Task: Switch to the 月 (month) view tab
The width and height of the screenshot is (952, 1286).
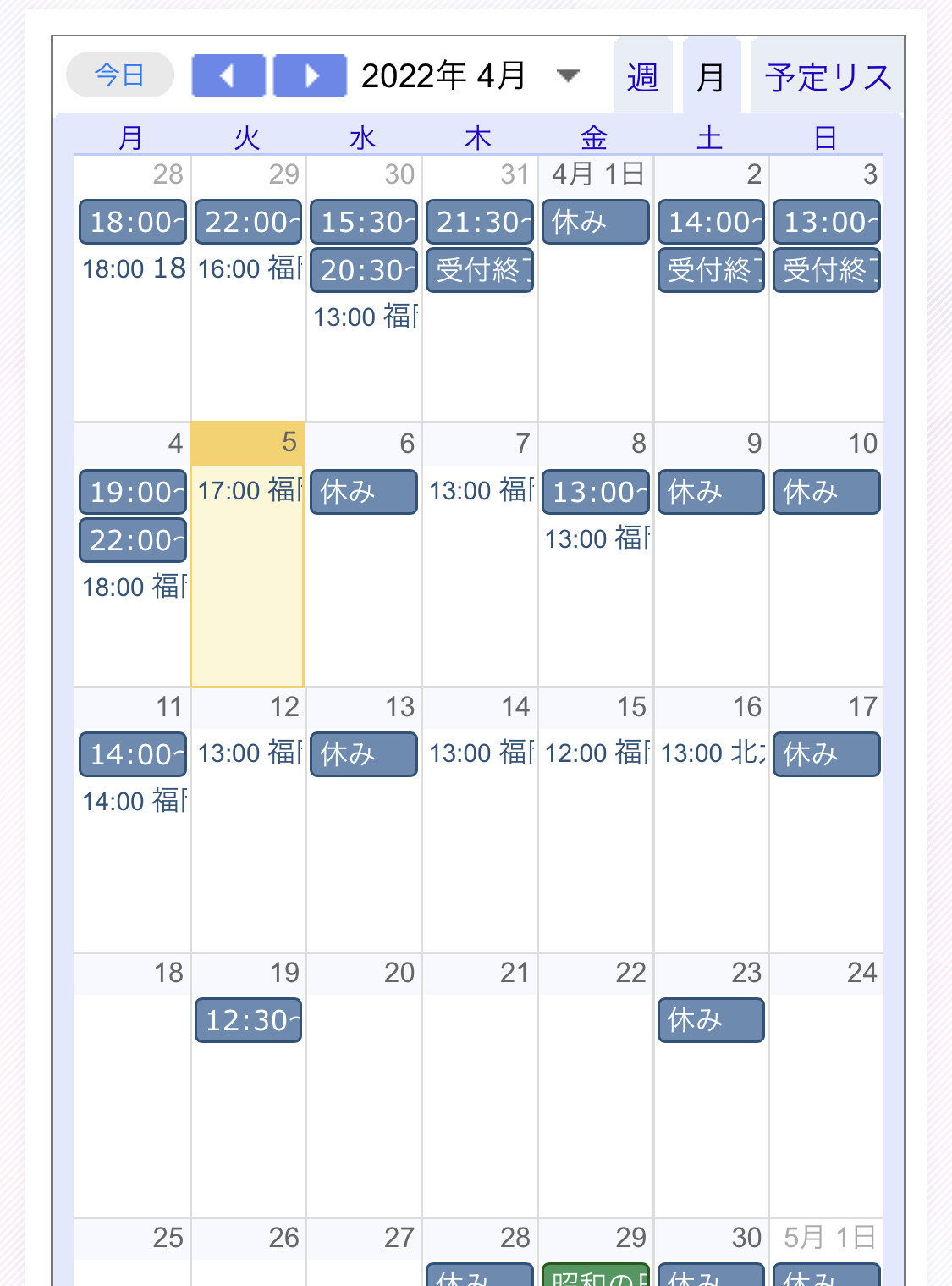Action: click(711, 78)
